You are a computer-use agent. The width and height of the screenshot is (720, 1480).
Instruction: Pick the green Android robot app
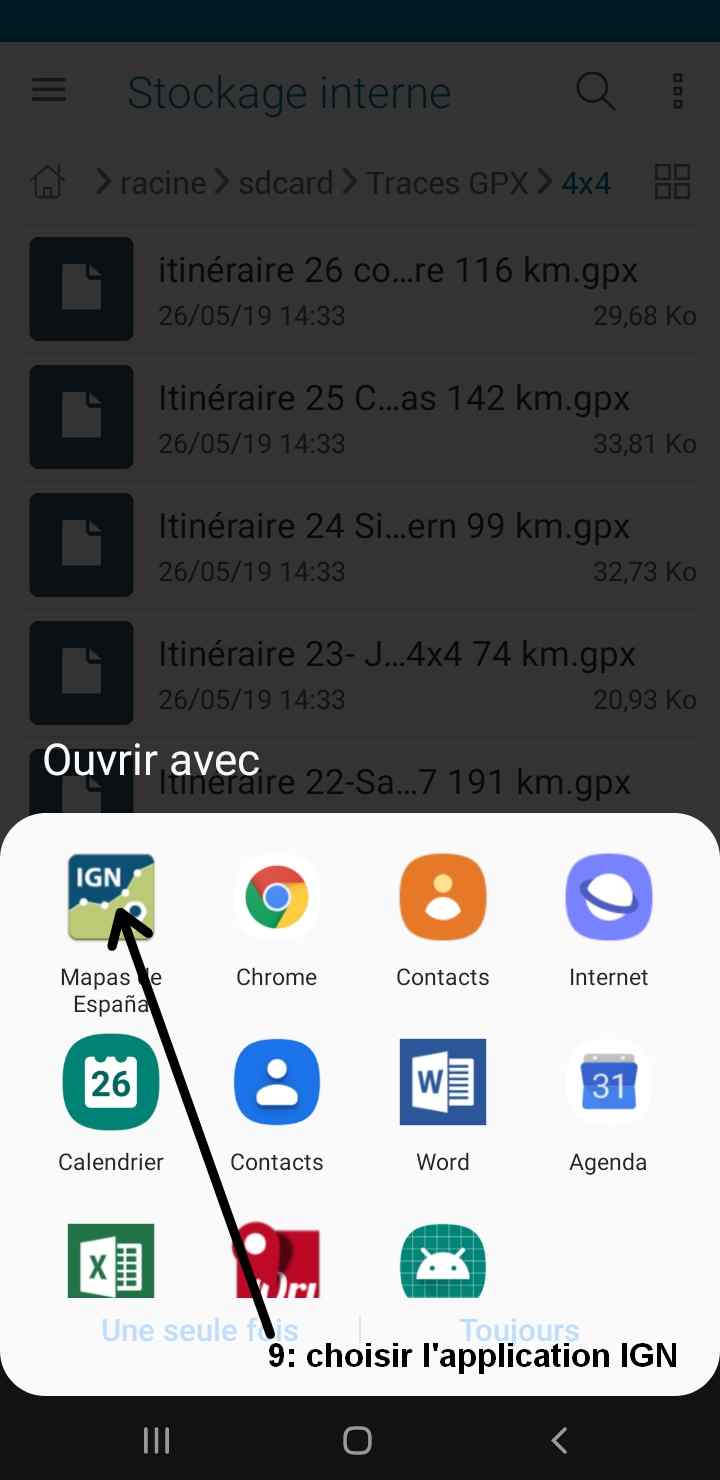[442, 1260]
